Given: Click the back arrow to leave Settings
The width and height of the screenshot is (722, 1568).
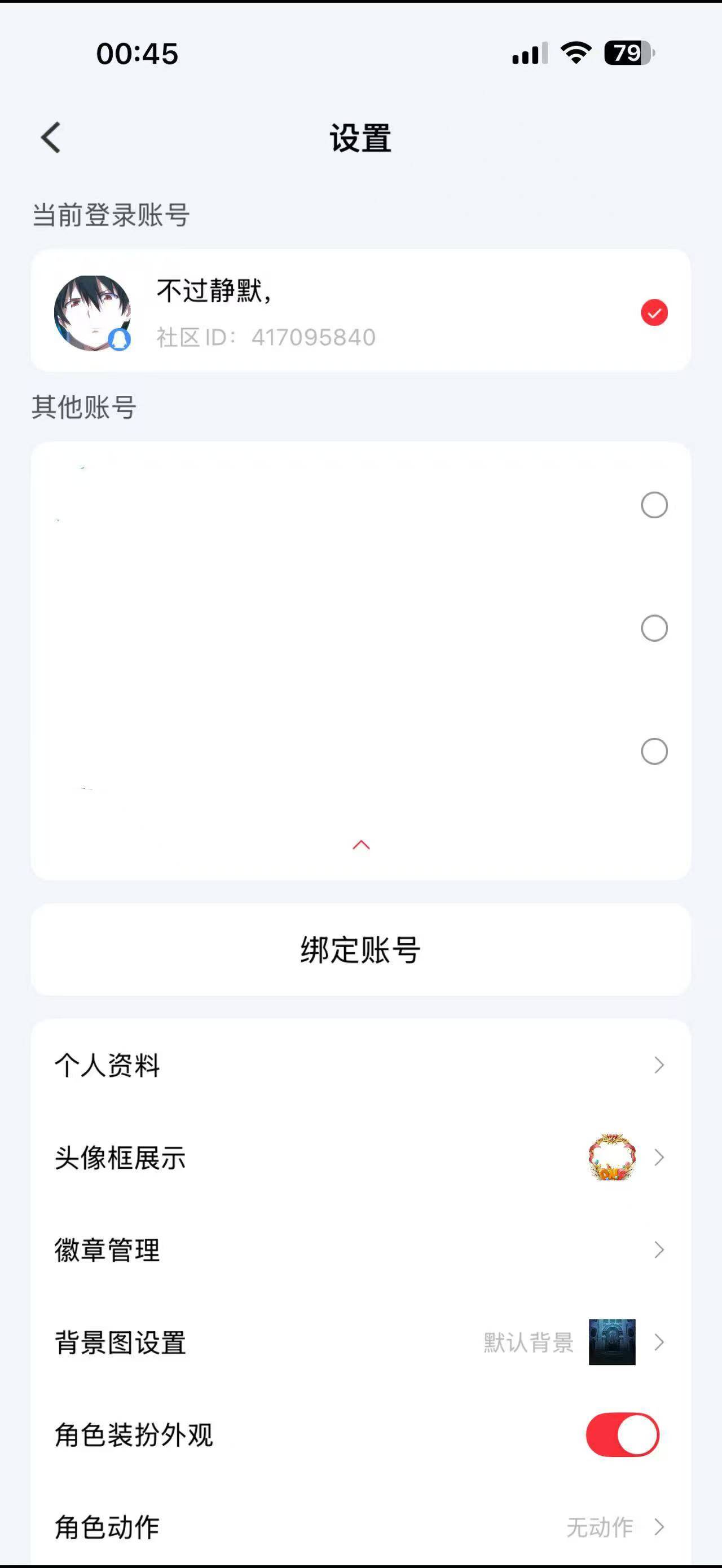Looking at the screenshot, I should (x=50, y=139).
